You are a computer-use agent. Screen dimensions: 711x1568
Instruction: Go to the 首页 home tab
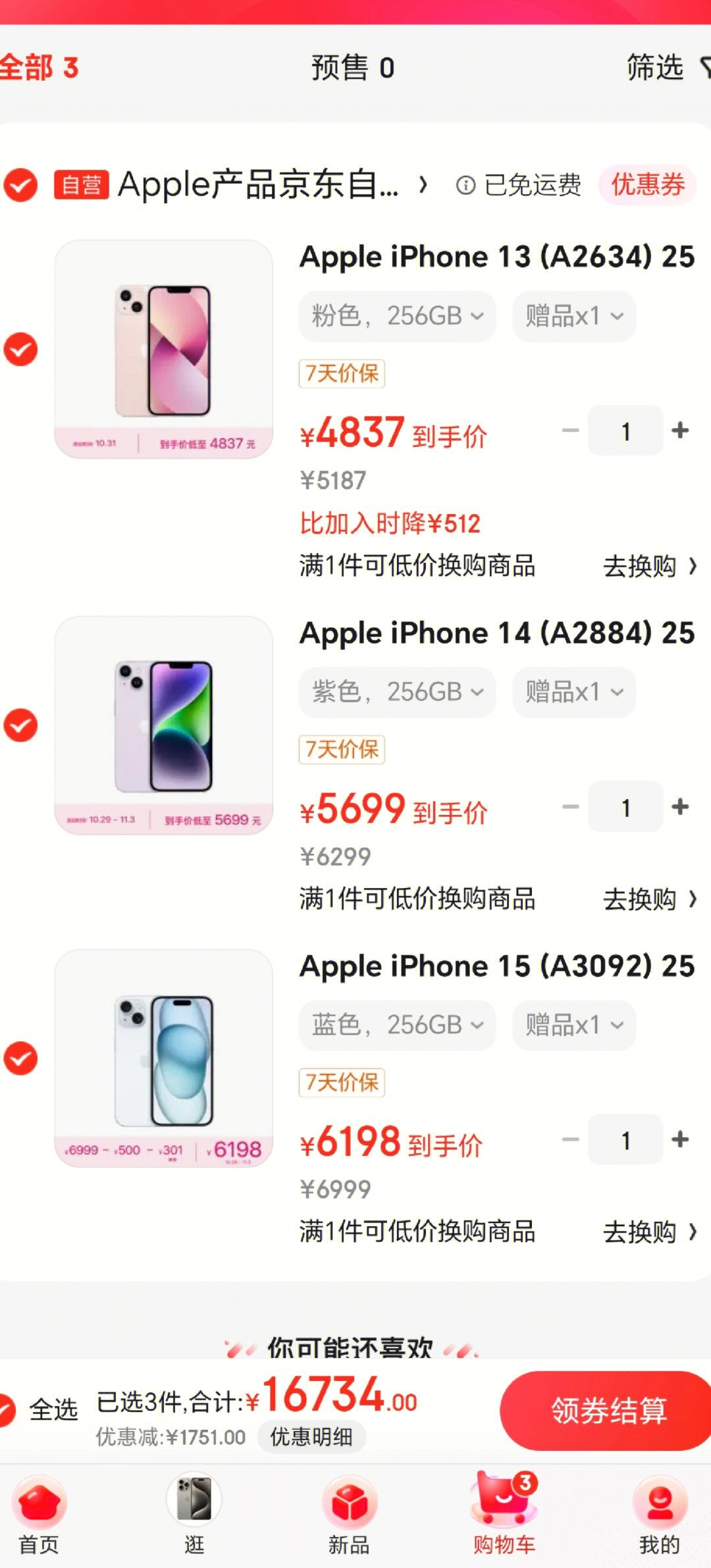pos(39,1515)
